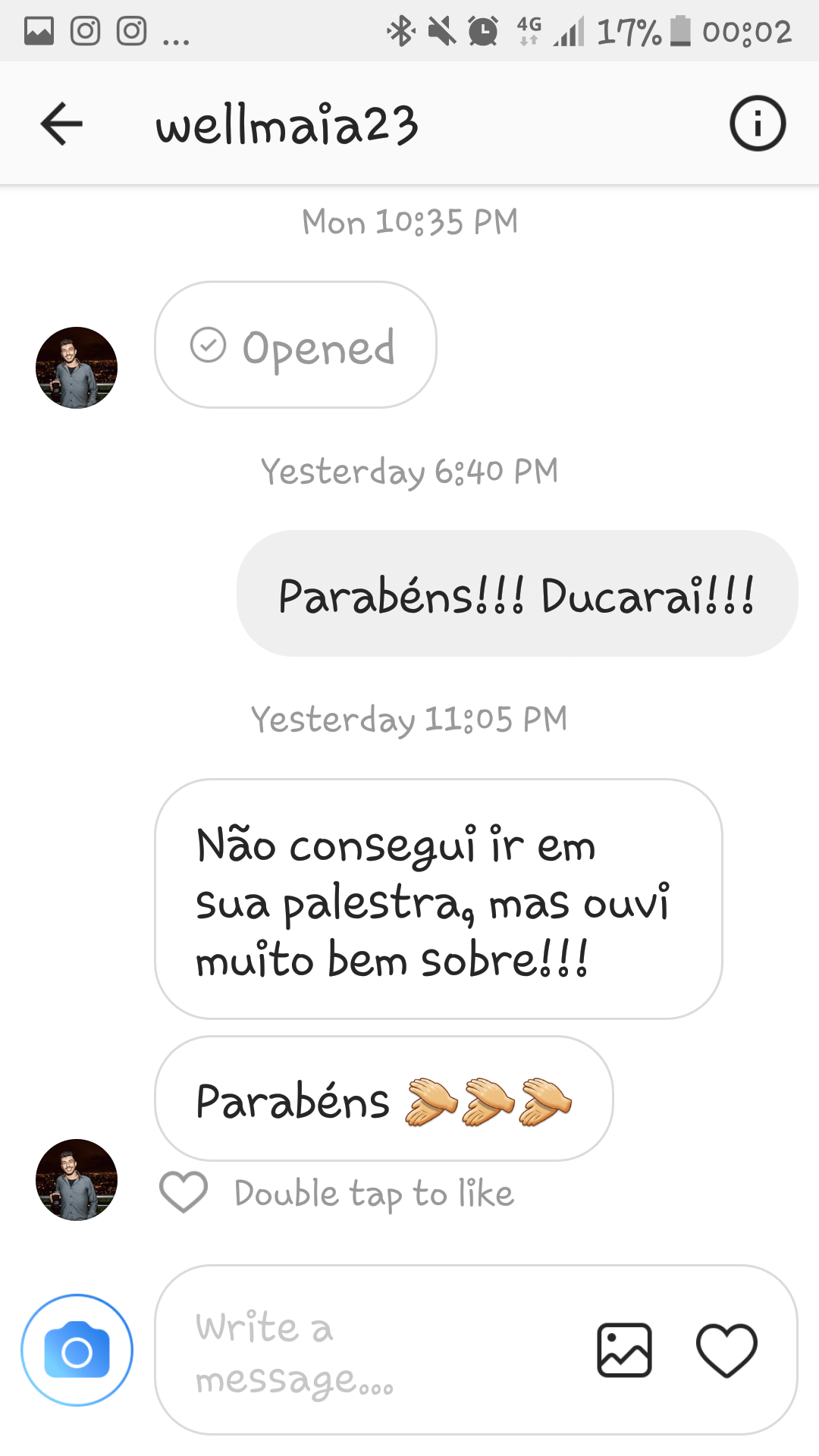Open wellmaia23's profile from the header
Viewport: 819px width, 1456px height.
(287, 124)
